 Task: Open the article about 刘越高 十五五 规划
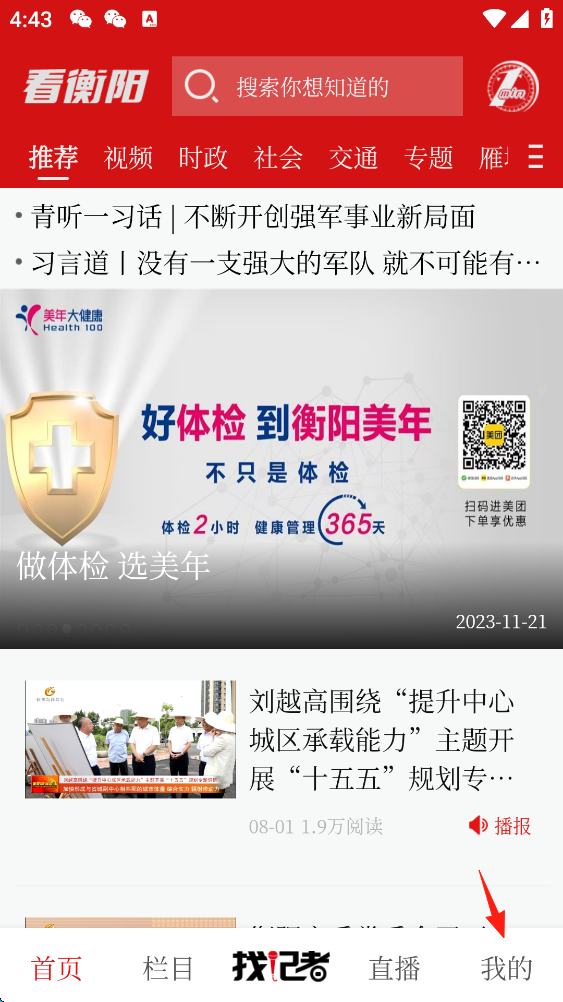[x=281, y=759]
